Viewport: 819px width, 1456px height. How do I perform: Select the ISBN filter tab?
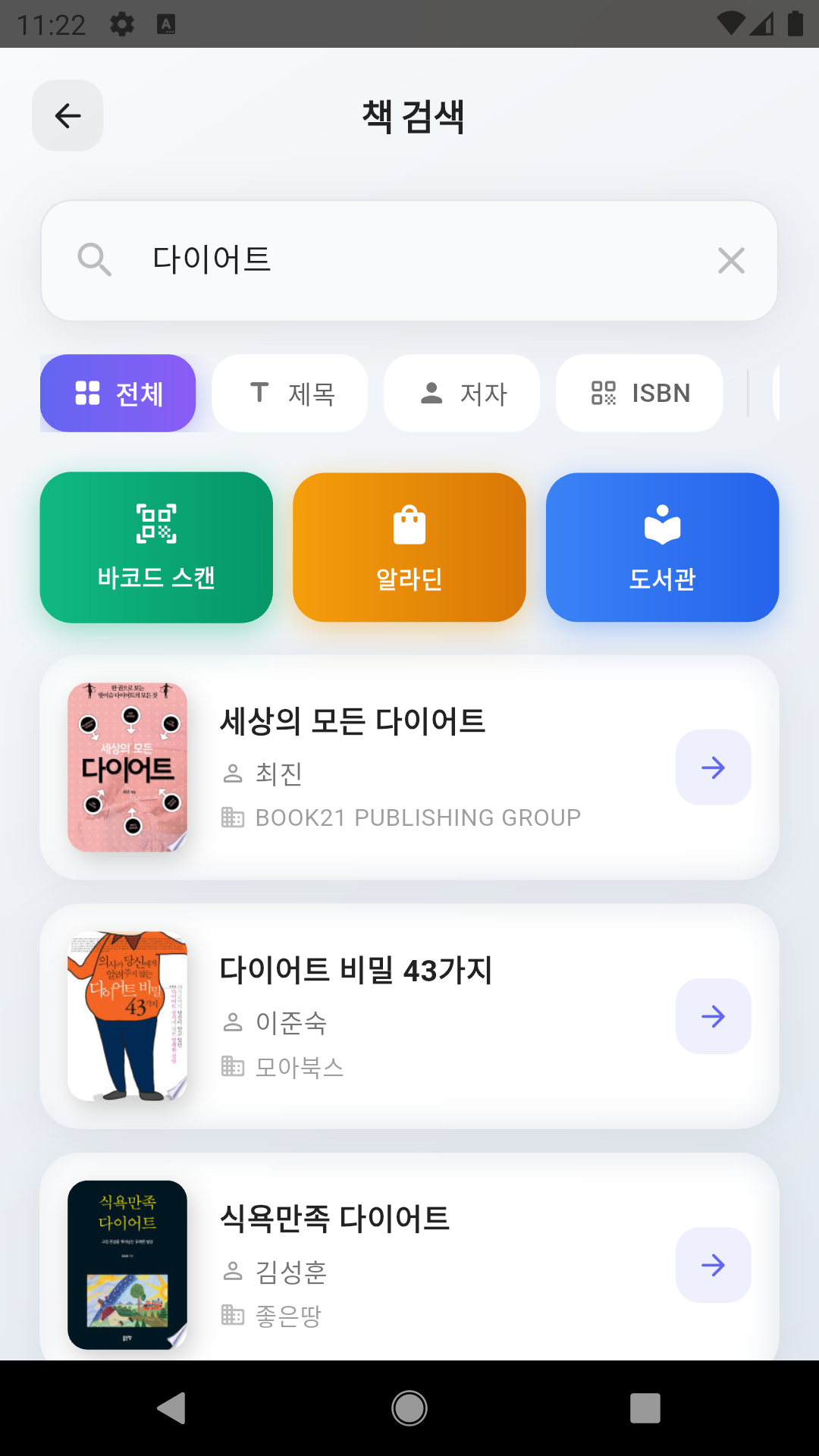pyautogui.click(x=639, y=393)
